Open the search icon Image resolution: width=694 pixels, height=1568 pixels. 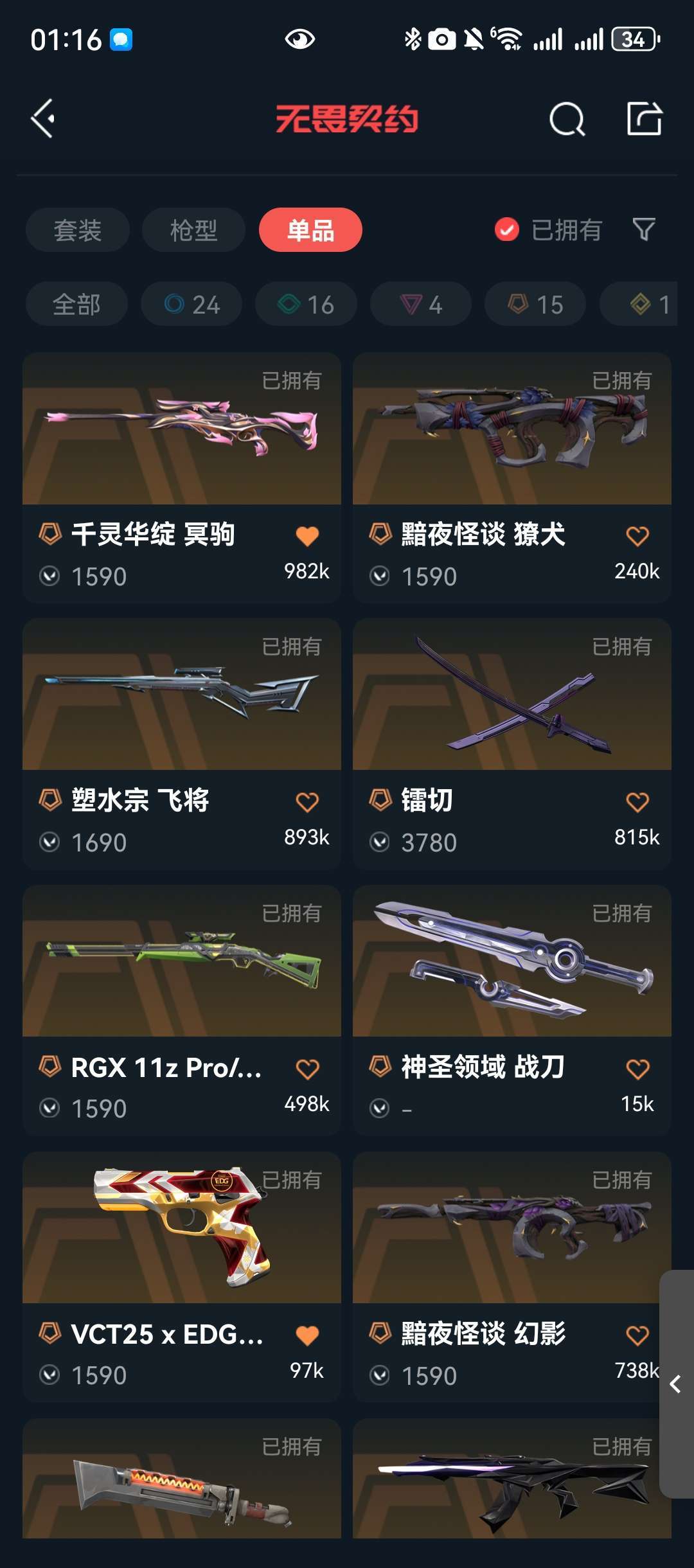pyautogui.click(x=567, y=119)
